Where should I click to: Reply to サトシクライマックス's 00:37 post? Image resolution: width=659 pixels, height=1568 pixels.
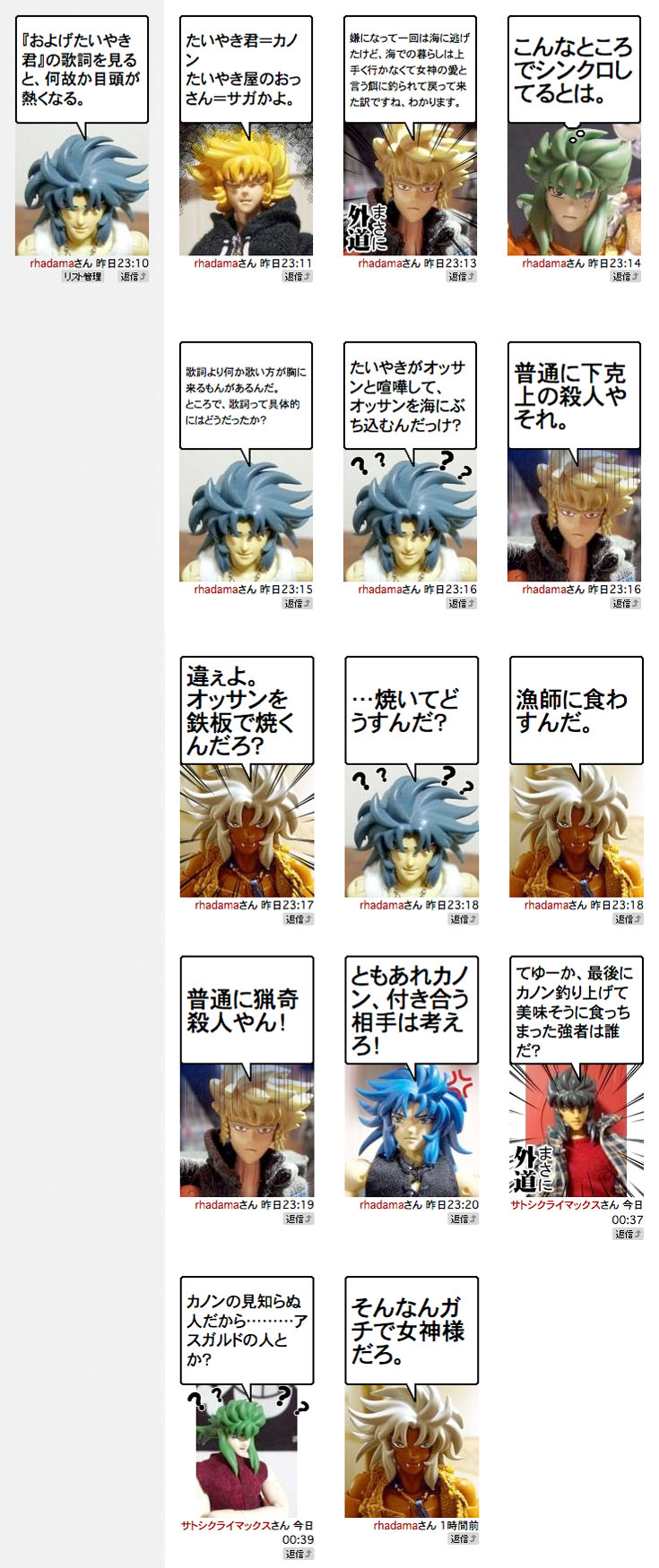coord(628,1234)
